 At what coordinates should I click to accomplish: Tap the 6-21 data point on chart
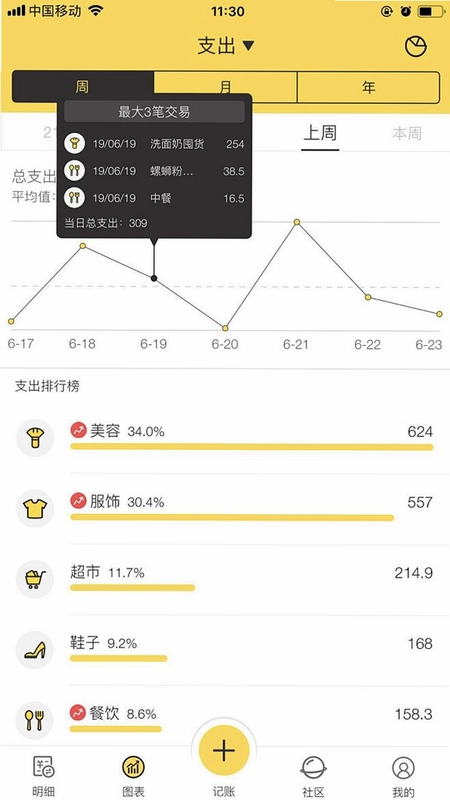[296, 222]
